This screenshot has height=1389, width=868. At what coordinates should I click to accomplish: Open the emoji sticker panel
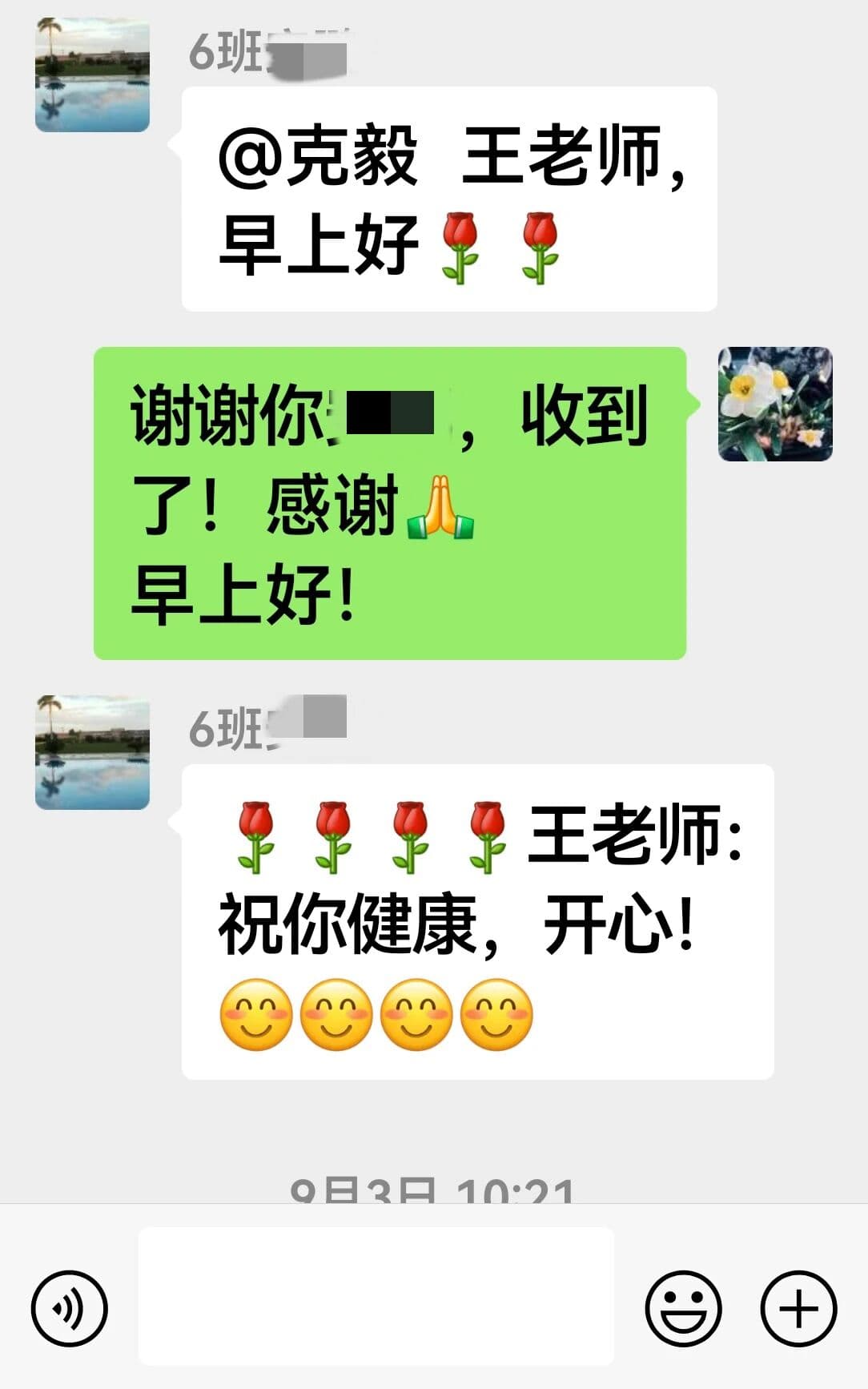pyautogui.click(x=683, y=1308)
